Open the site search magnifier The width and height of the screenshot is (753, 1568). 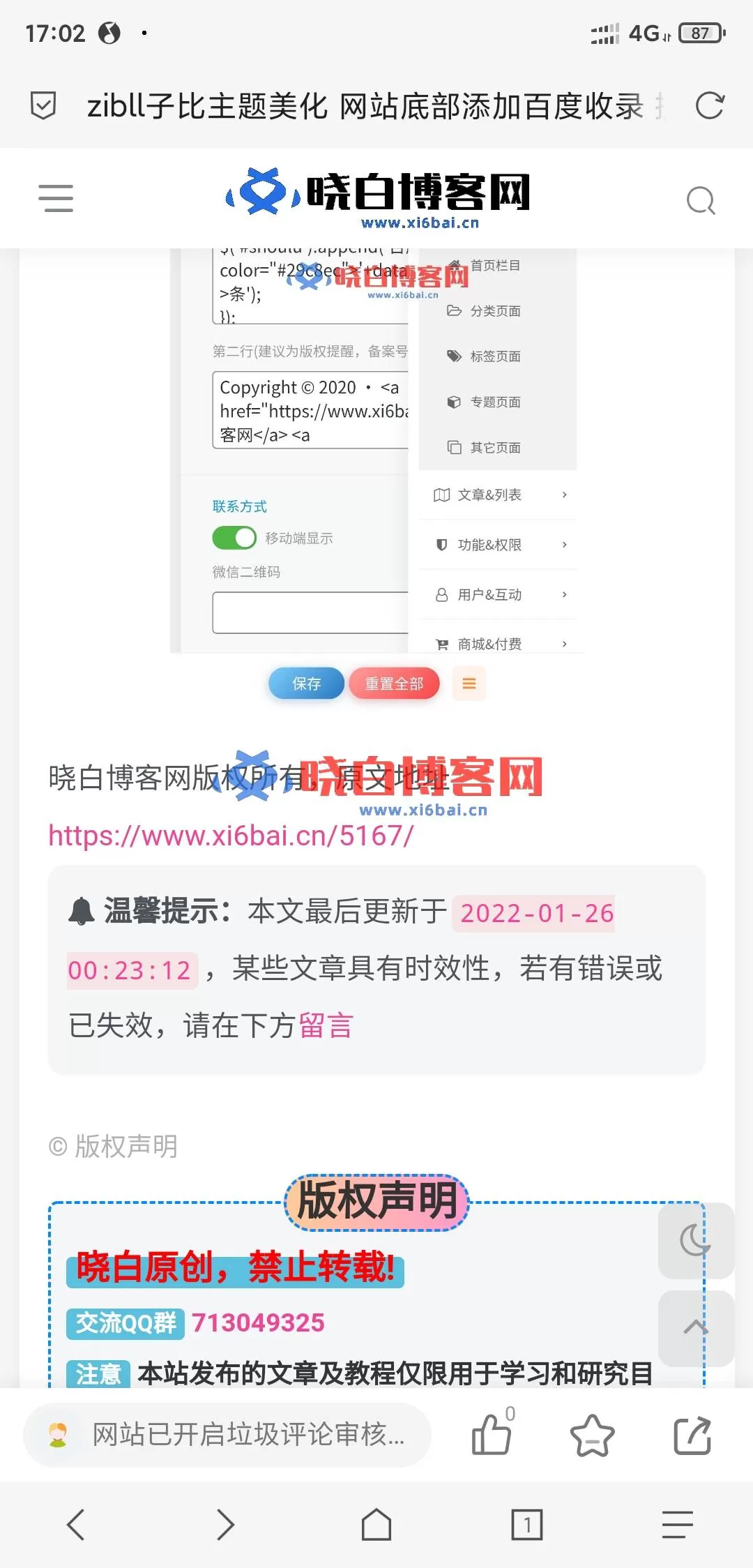tap(700, 201)
